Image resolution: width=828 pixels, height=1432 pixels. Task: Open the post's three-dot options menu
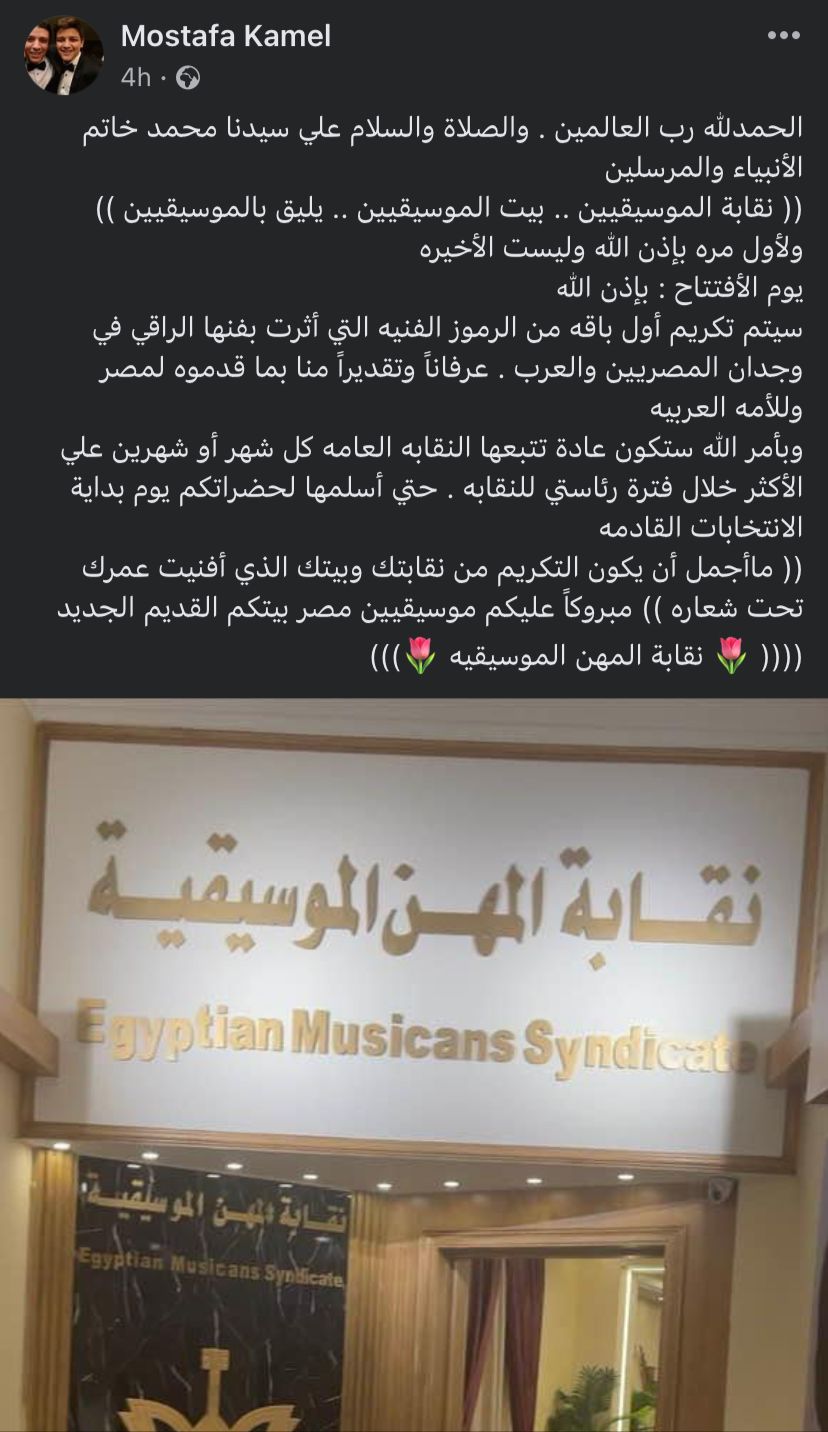[x=783, y=36]
